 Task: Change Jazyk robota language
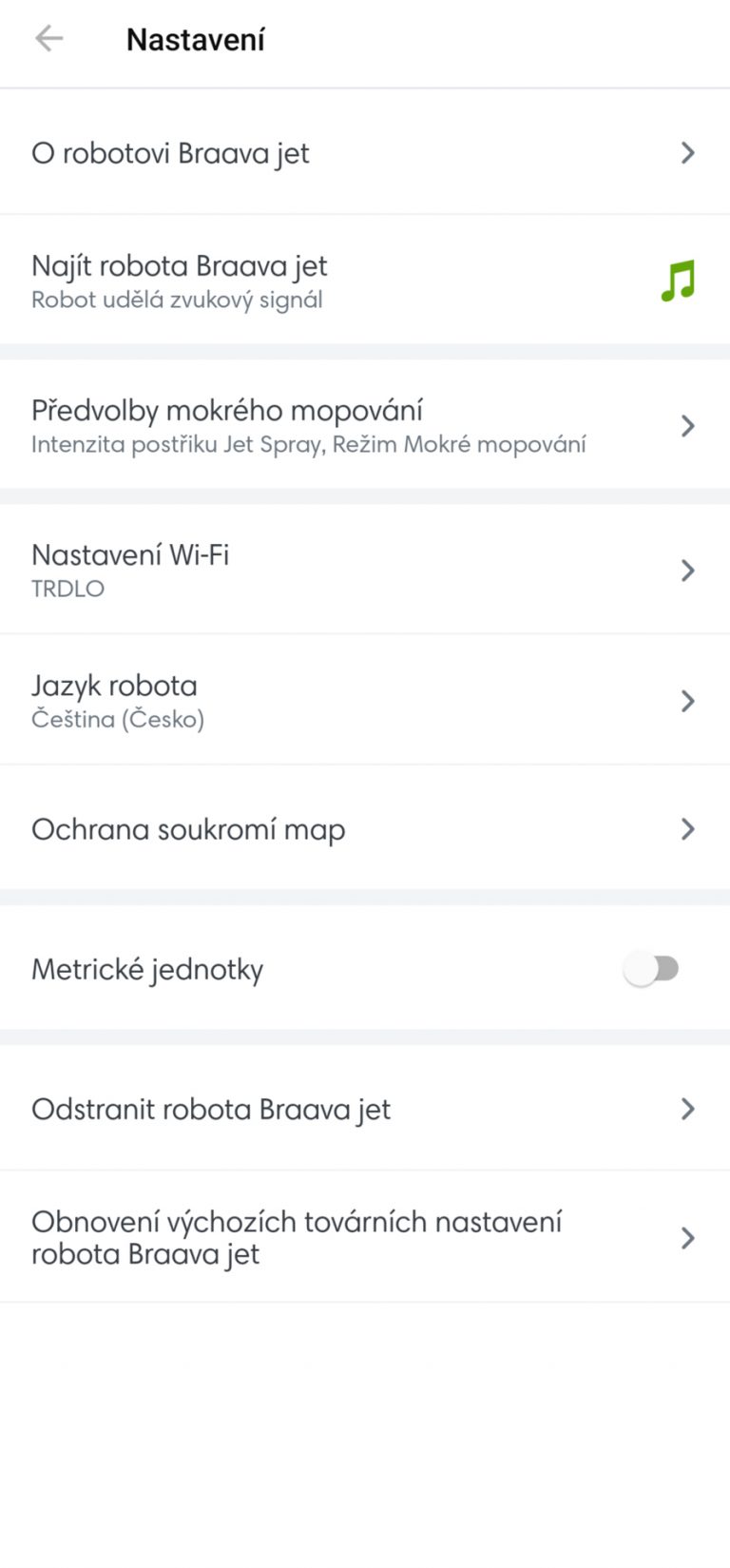pos(365,700)
